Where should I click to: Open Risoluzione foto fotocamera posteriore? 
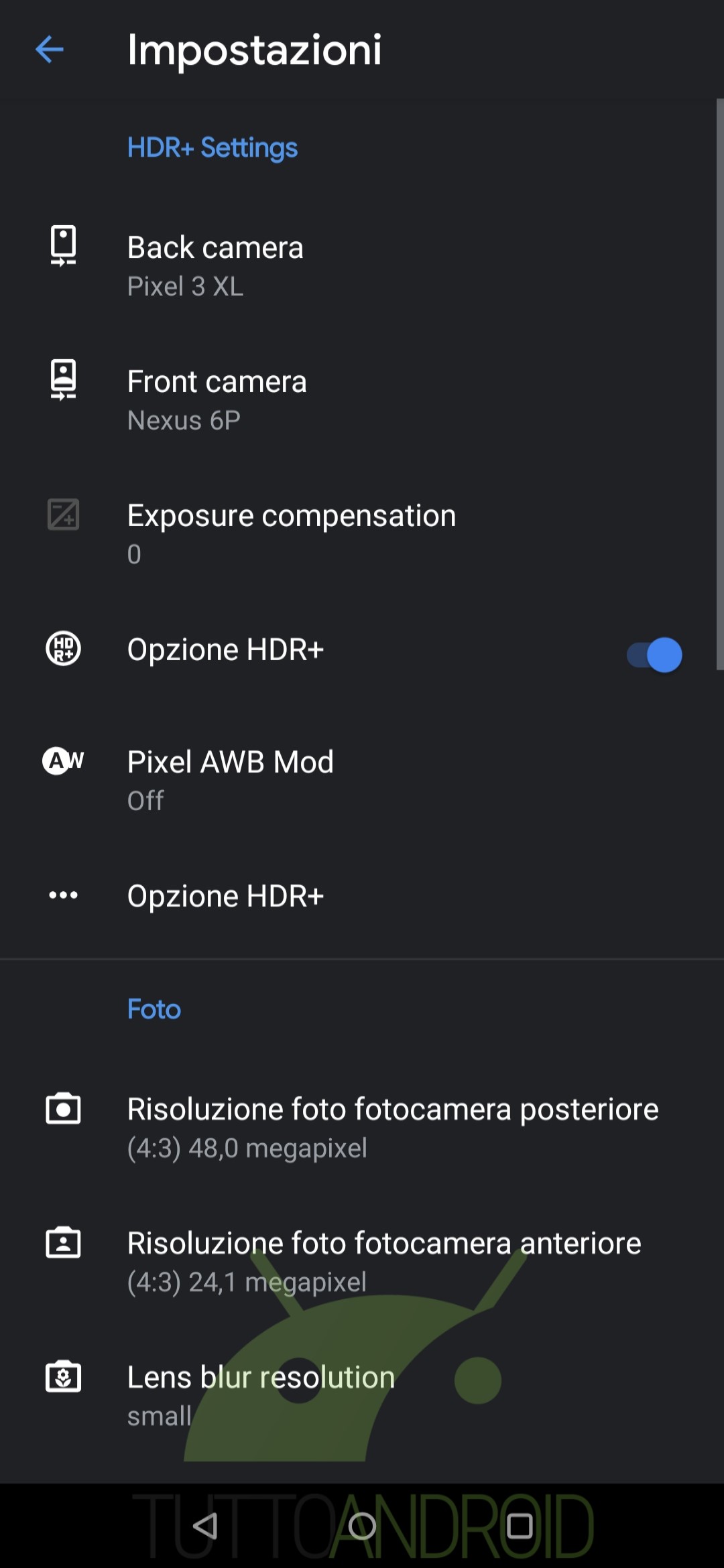362,1128
